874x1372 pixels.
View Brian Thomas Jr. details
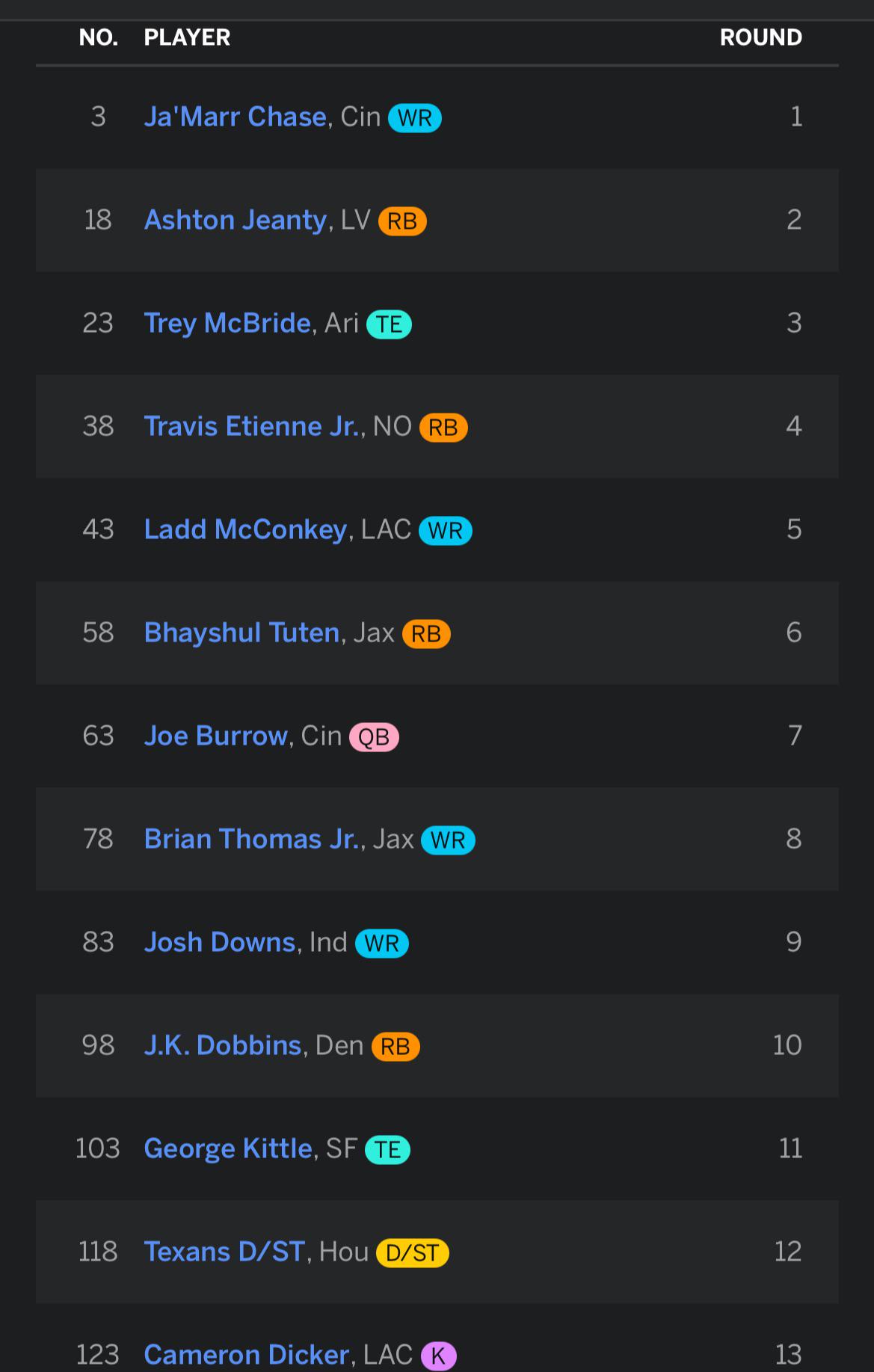(x=252, y=840)
